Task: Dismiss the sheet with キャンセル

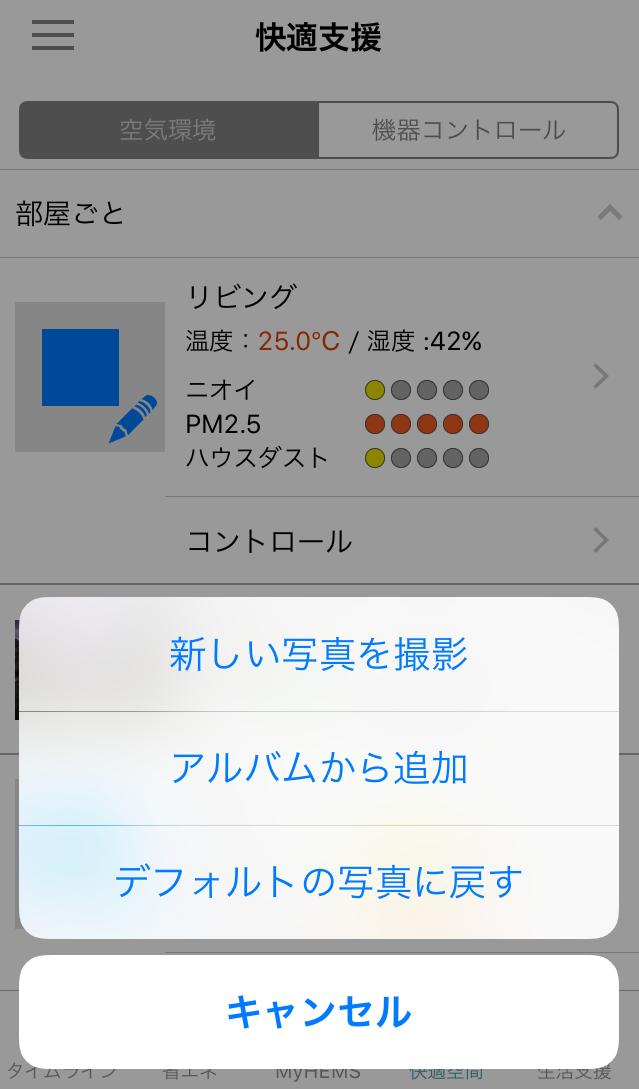Action: tap(319, 1011)
